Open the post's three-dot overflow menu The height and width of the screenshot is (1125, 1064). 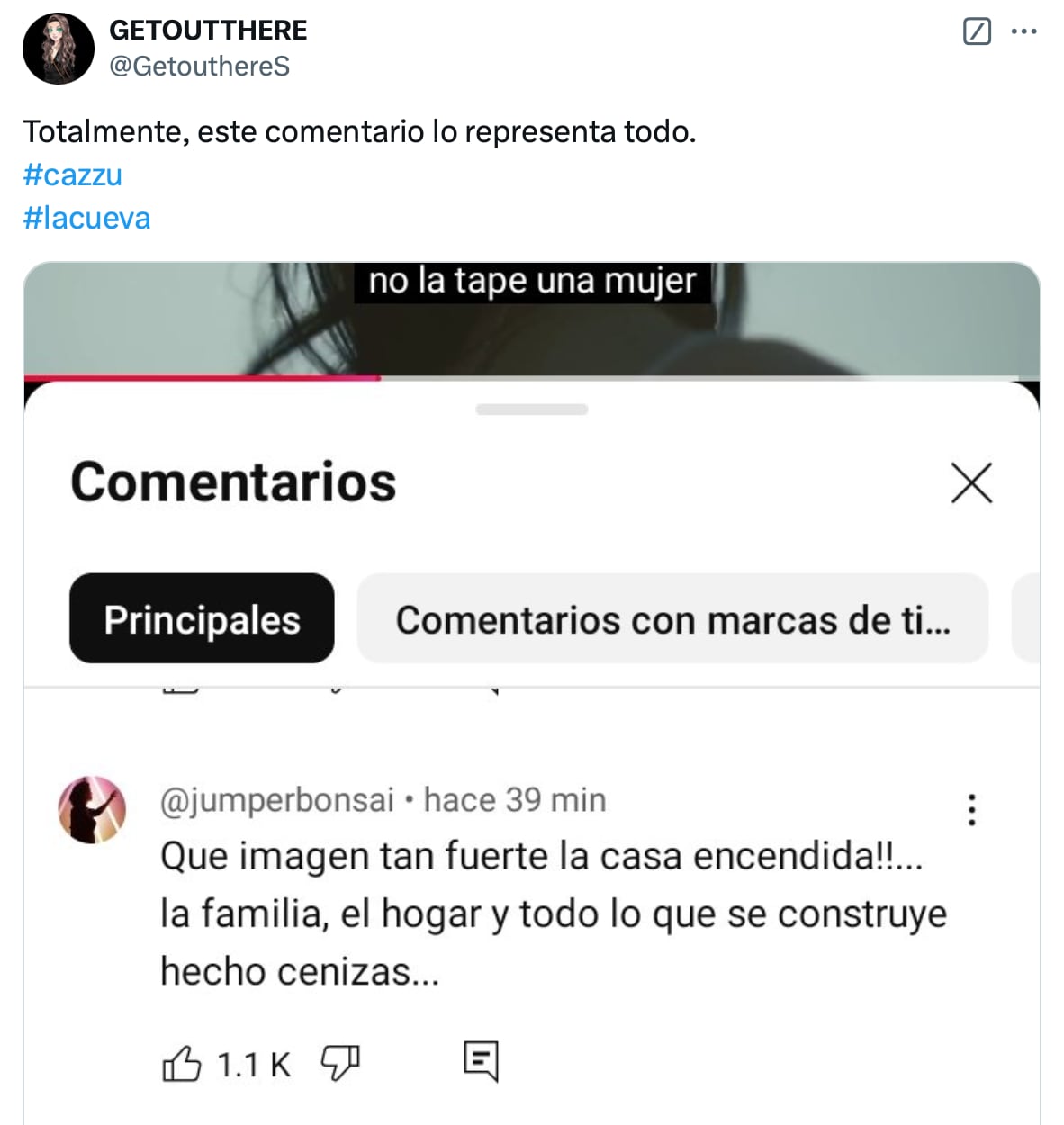(x=1024, y=31)
